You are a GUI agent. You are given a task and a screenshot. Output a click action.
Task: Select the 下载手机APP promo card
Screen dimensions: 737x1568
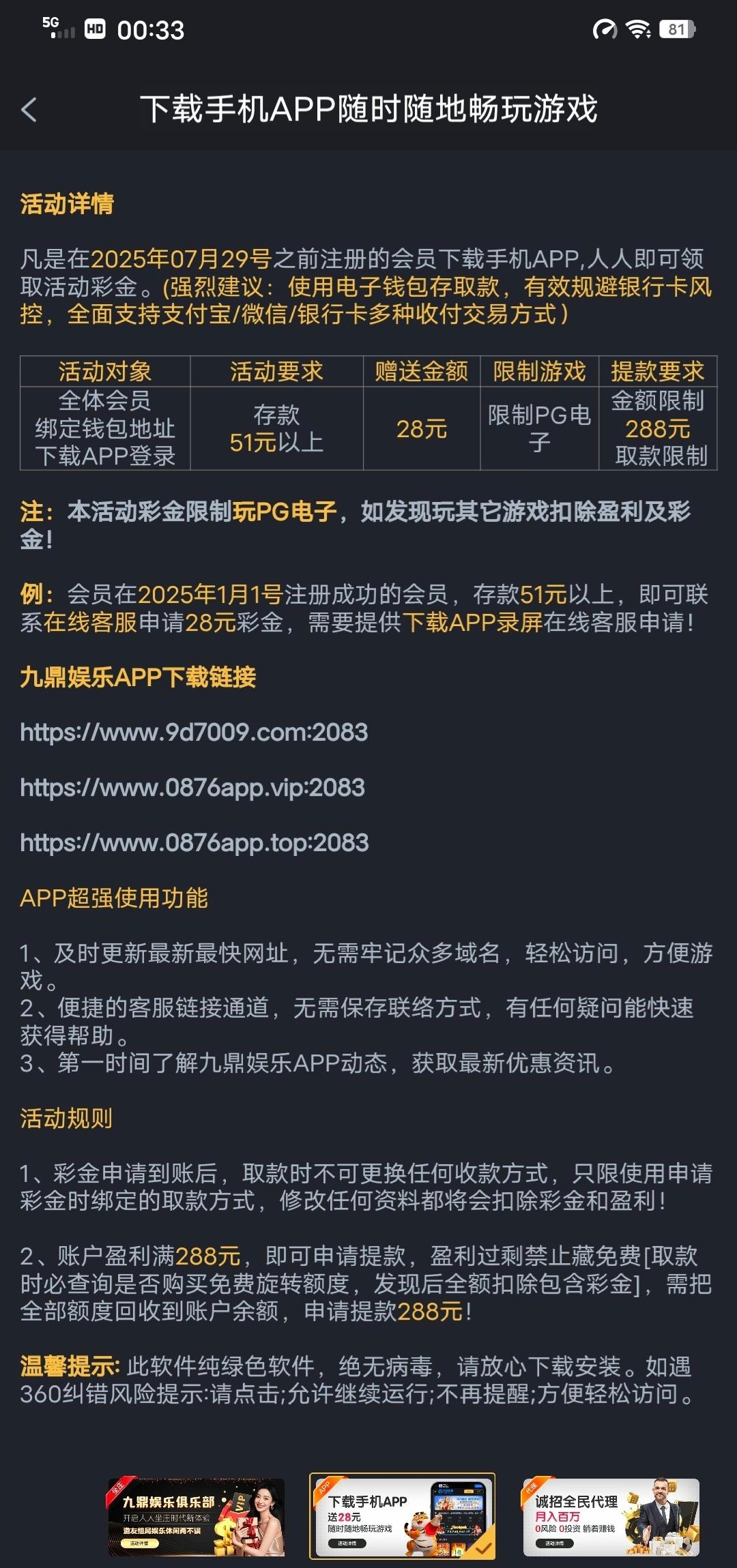click(402, 1517)
